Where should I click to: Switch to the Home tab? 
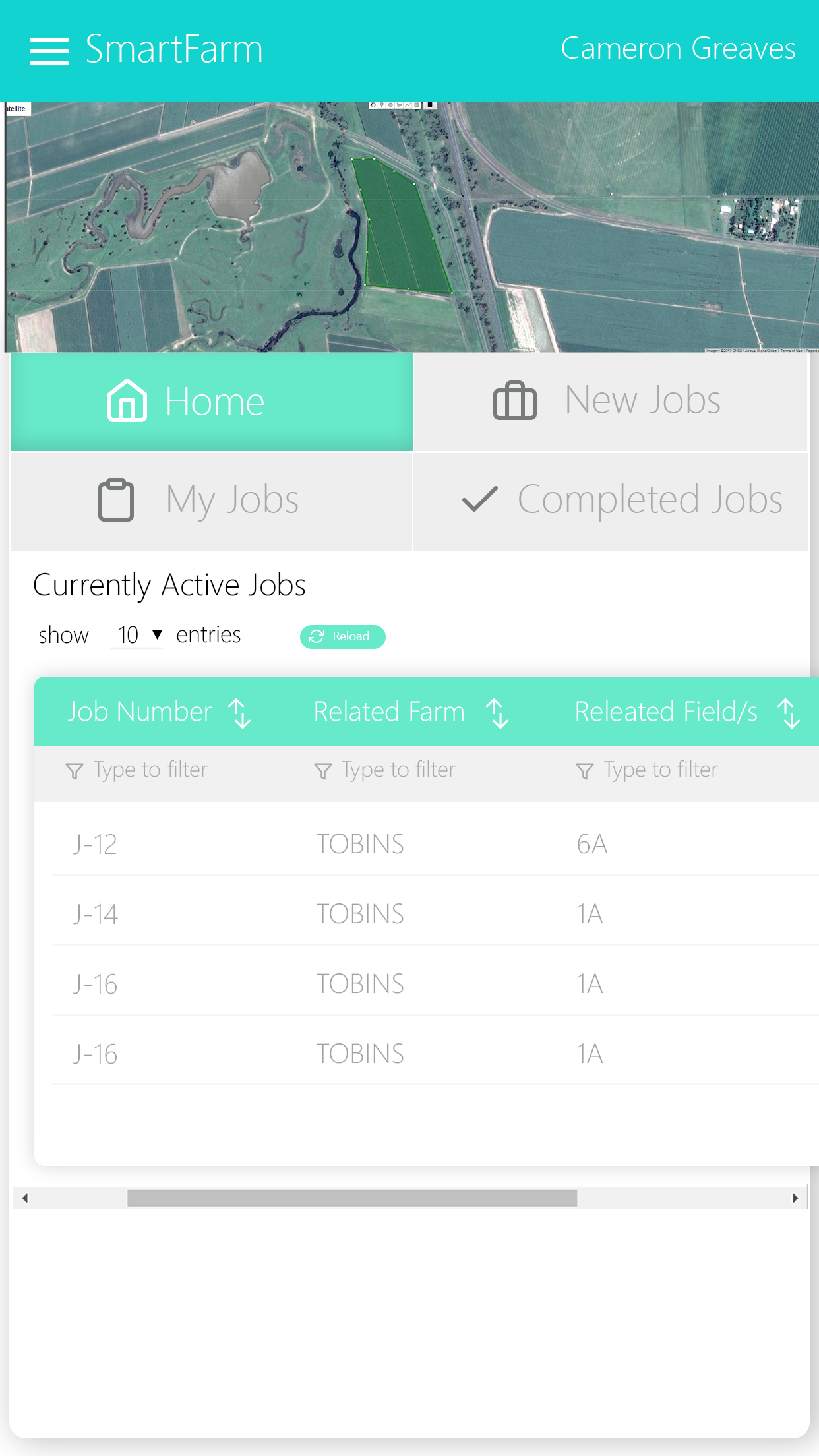tap(212, 402)
